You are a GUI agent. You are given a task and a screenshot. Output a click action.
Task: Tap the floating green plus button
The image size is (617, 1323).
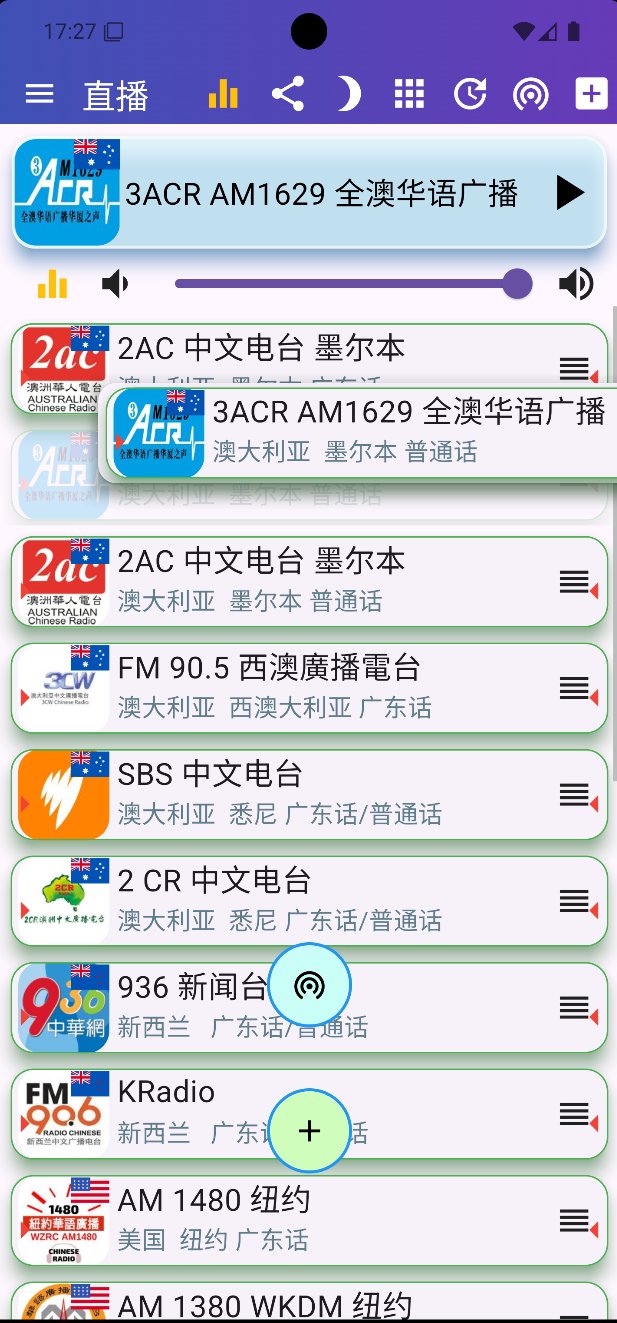(x=310, y=1131)
